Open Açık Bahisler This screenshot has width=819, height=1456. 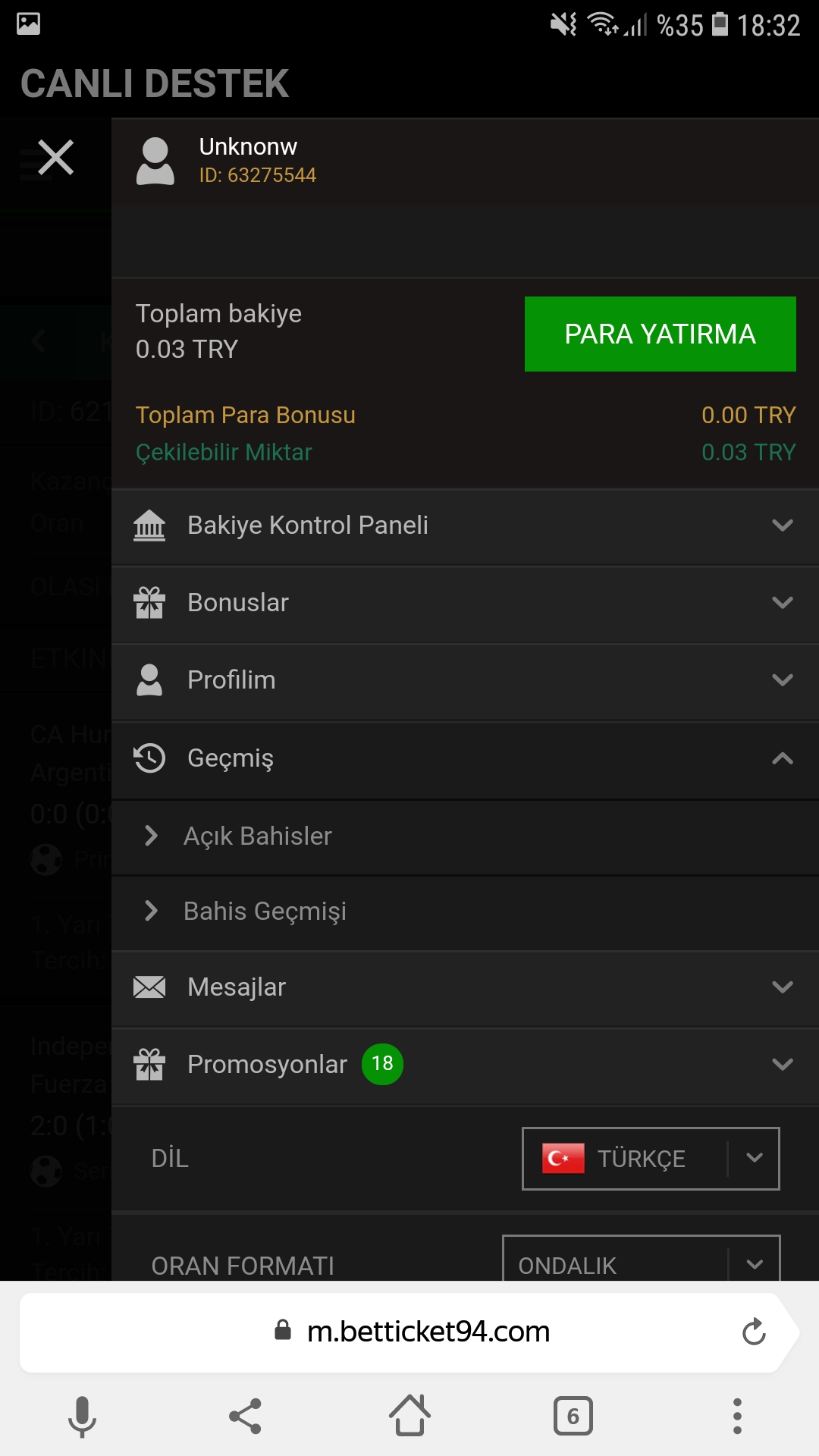coord(465,836)
